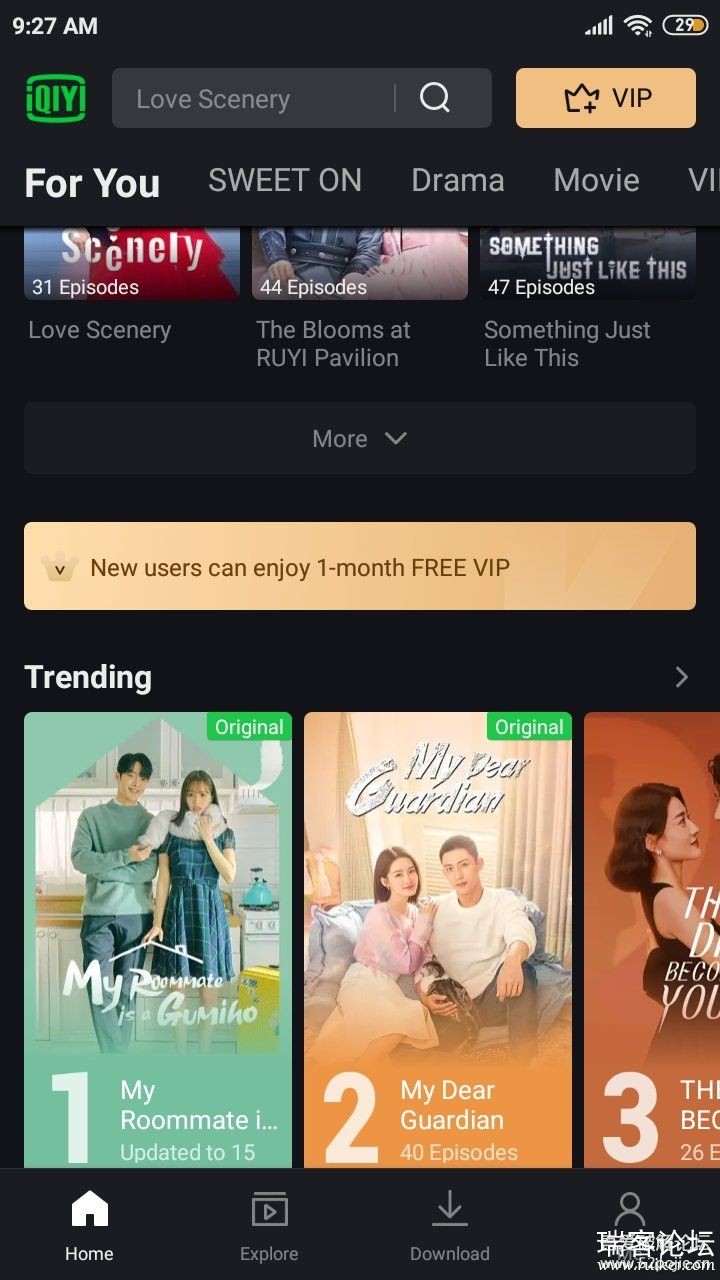Tap the search magnifier icon
Image resolution: width=720 pixels, height=1280 pixels.
tap(435, 98)
